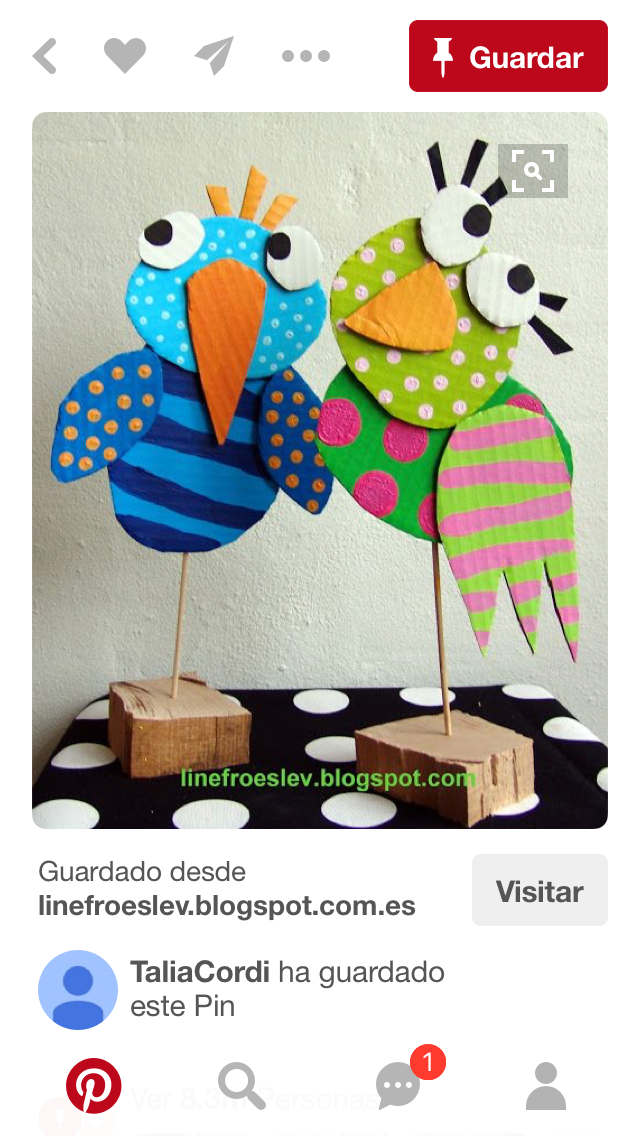
Task: Switch to the Pinterest home tab
Action: click(x=94, y=1086)
